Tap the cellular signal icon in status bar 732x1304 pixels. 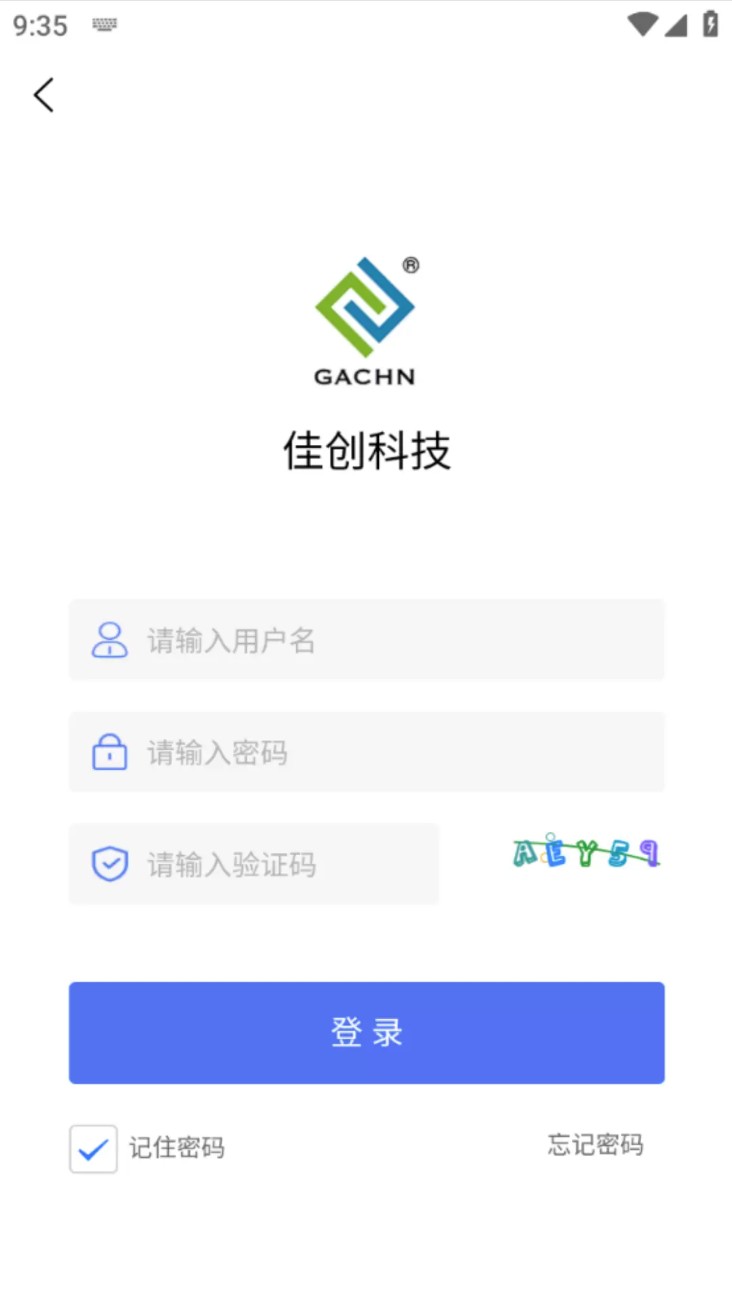(x=678, y=25)
